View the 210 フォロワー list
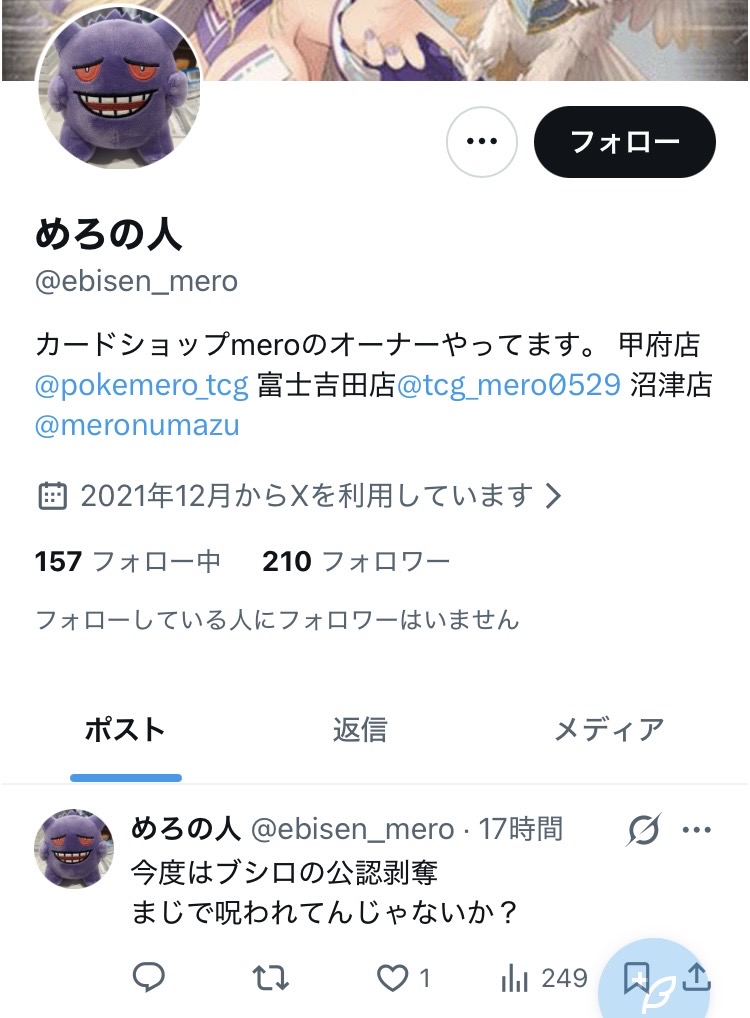The height and width of the screenshot is (1018, 750). (x=356, y=562)
